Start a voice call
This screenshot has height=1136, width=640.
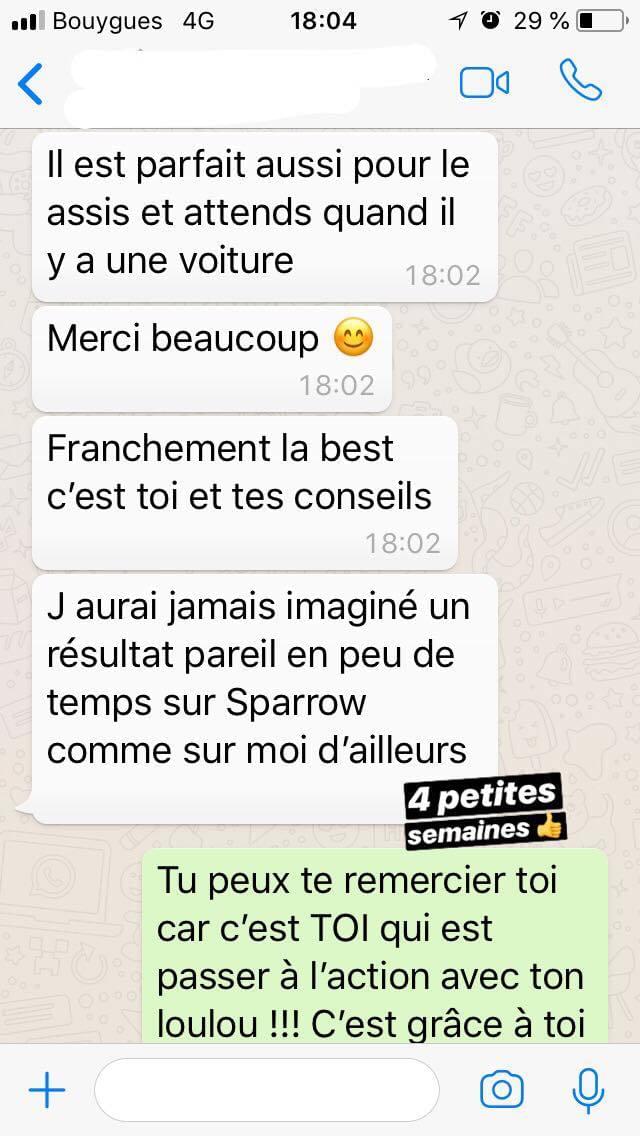[580, 81]
